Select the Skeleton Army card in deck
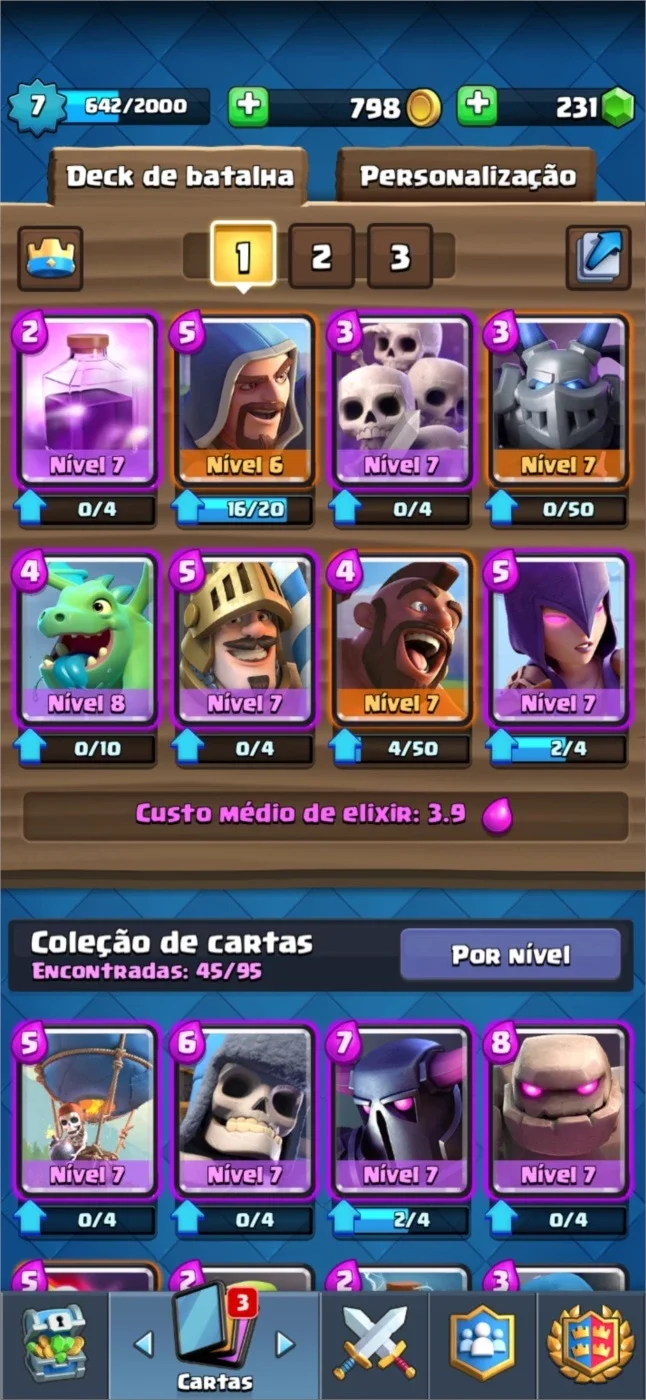Screen dimensions: 646x1400 401,400
